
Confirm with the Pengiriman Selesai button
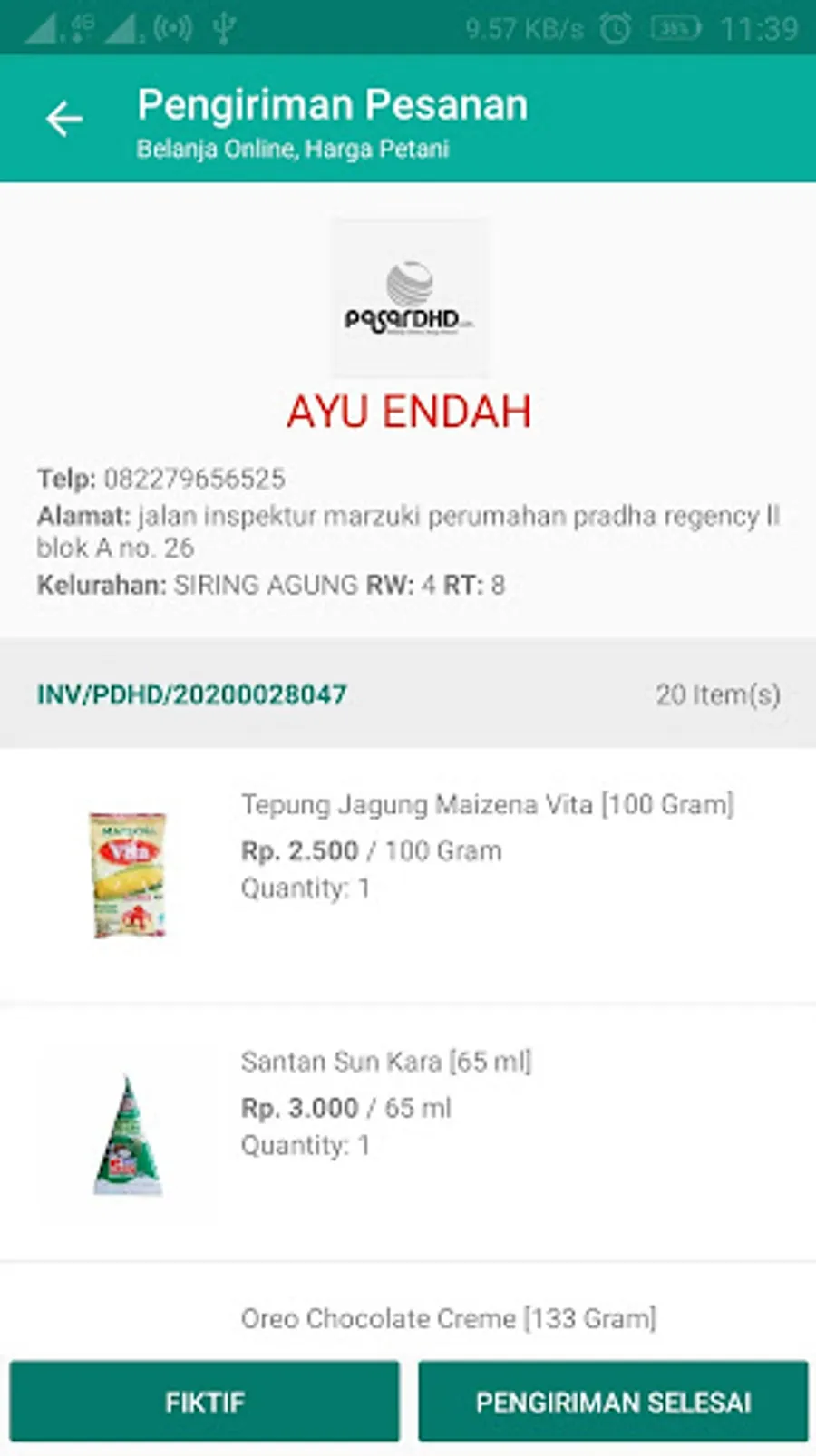[x=613, y=1402]
